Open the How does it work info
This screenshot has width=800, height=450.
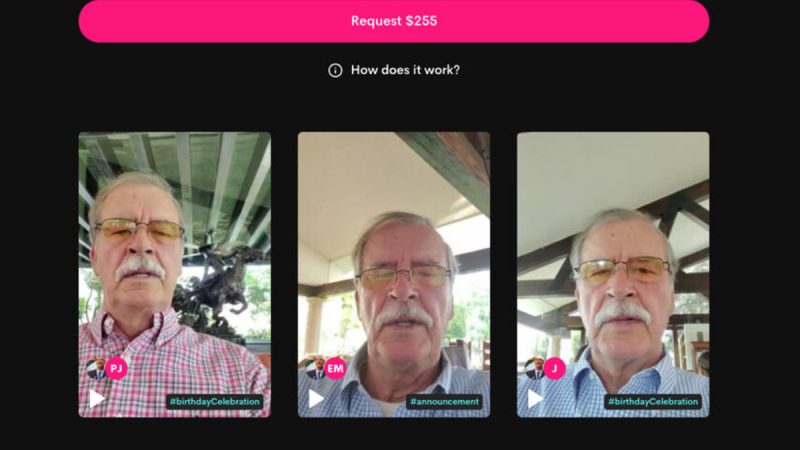tap(394, 70)
